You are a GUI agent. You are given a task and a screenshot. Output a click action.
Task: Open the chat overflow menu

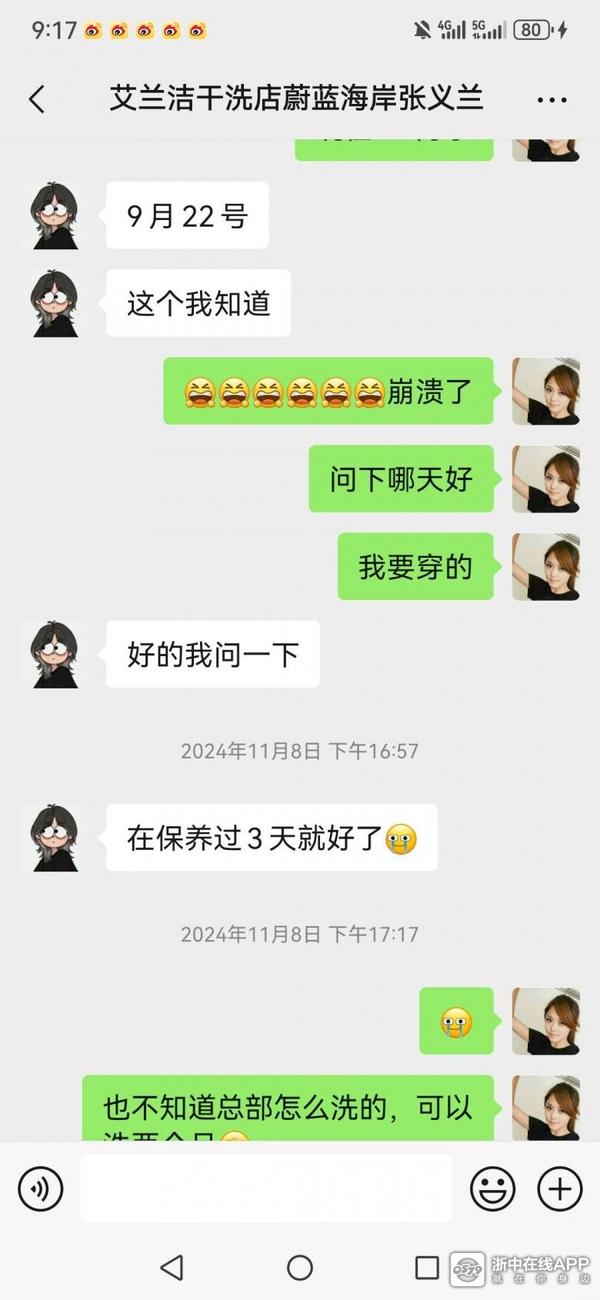552,100
